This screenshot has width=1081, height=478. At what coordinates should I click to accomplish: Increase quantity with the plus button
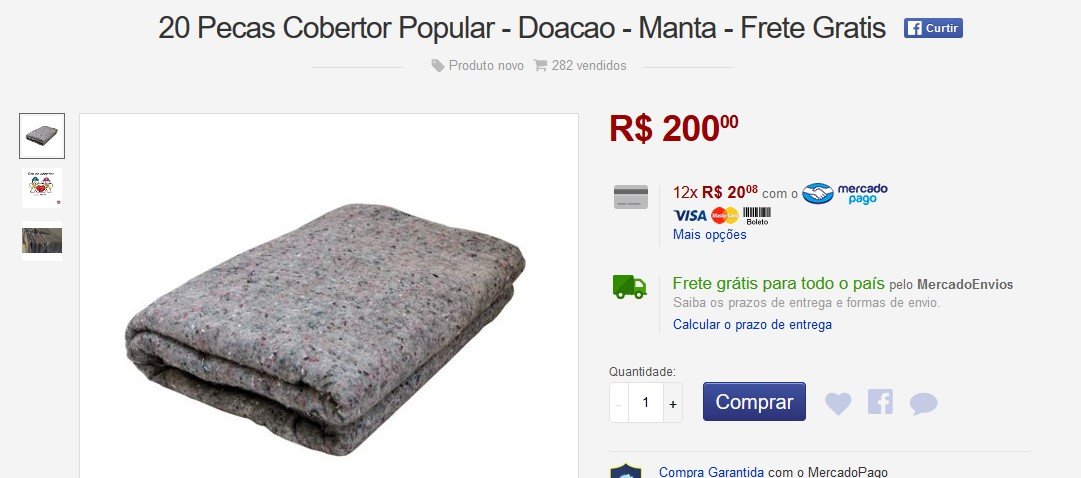click(672, 403)
